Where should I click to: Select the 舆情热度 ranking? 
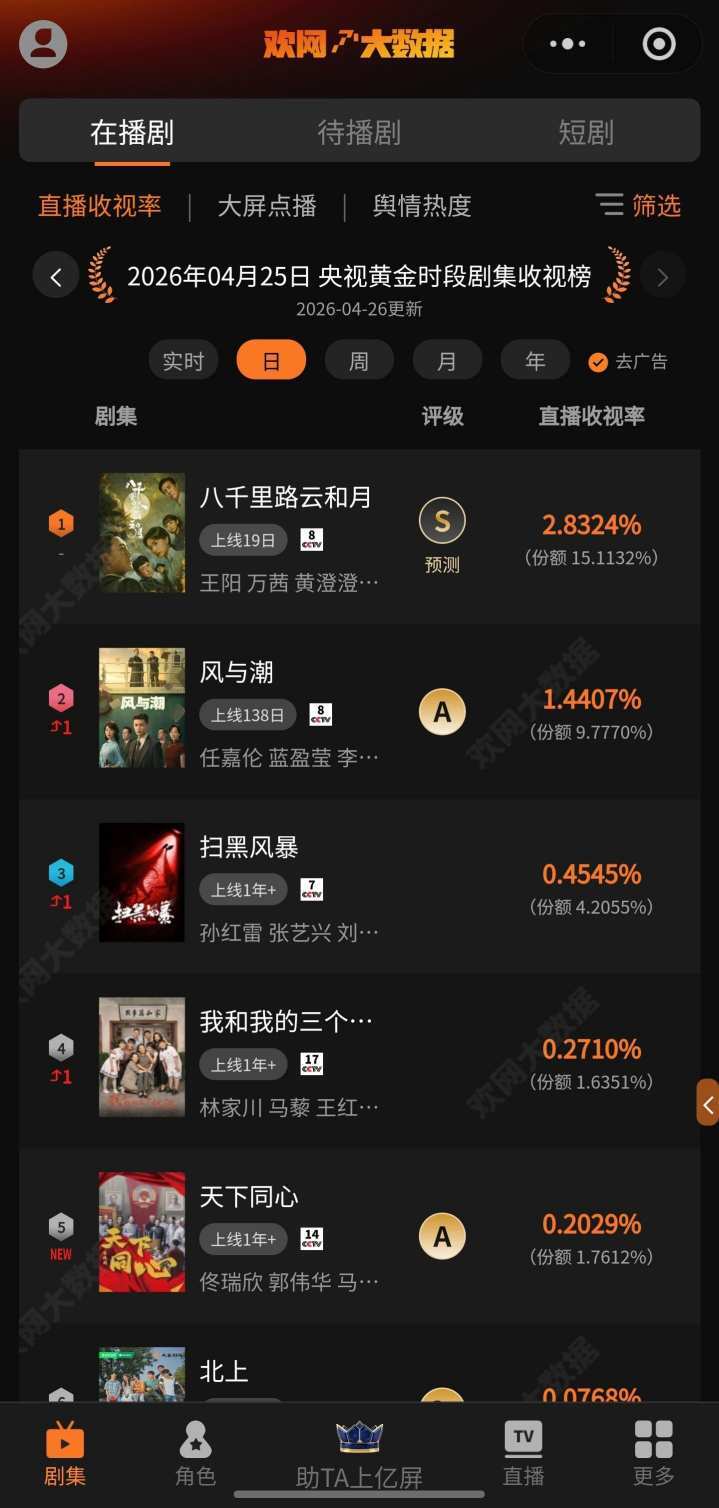pos(421,206)
